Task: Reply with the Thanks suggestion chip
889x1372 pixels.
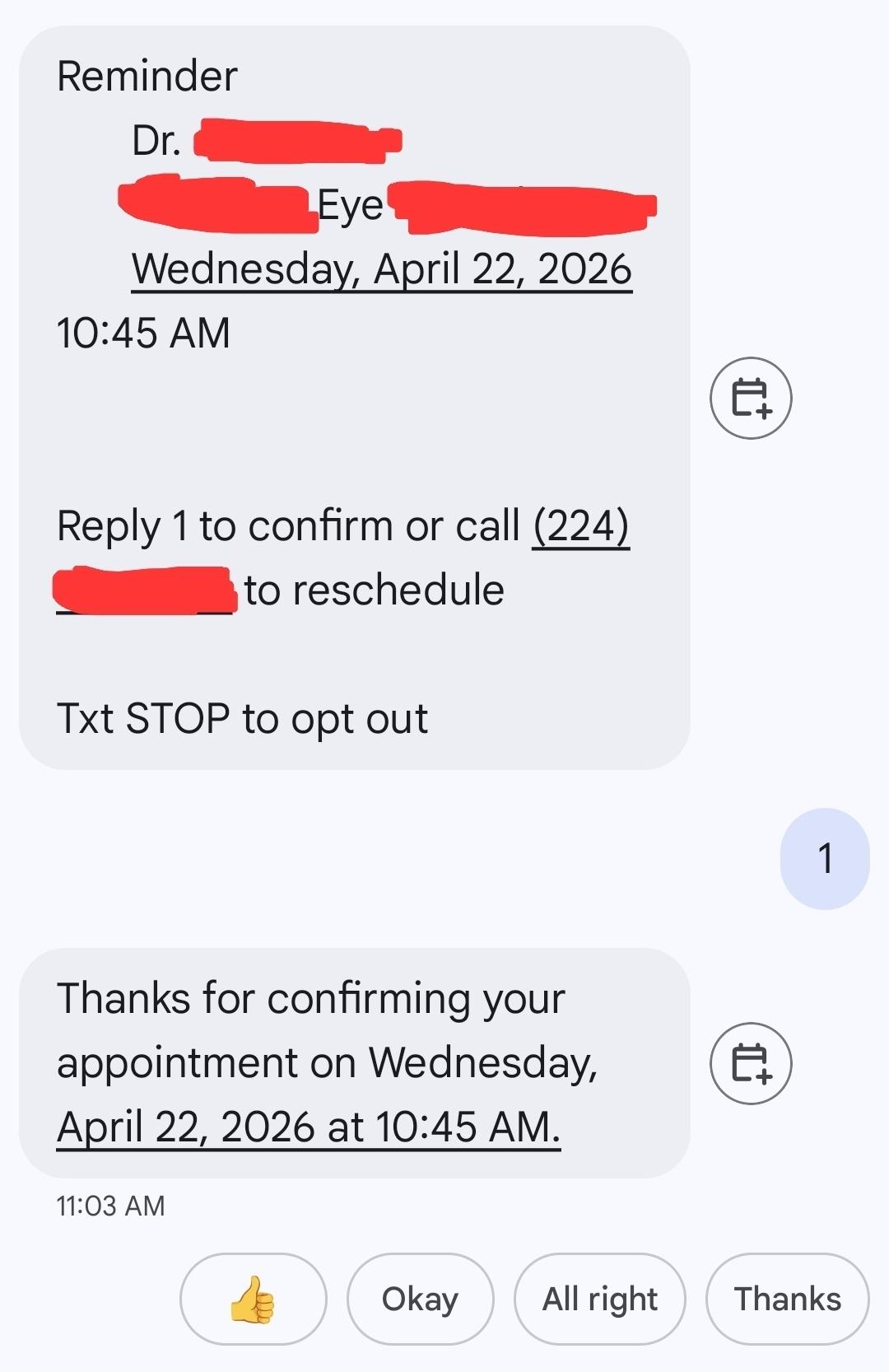Action: click(x=787, y=1299)
